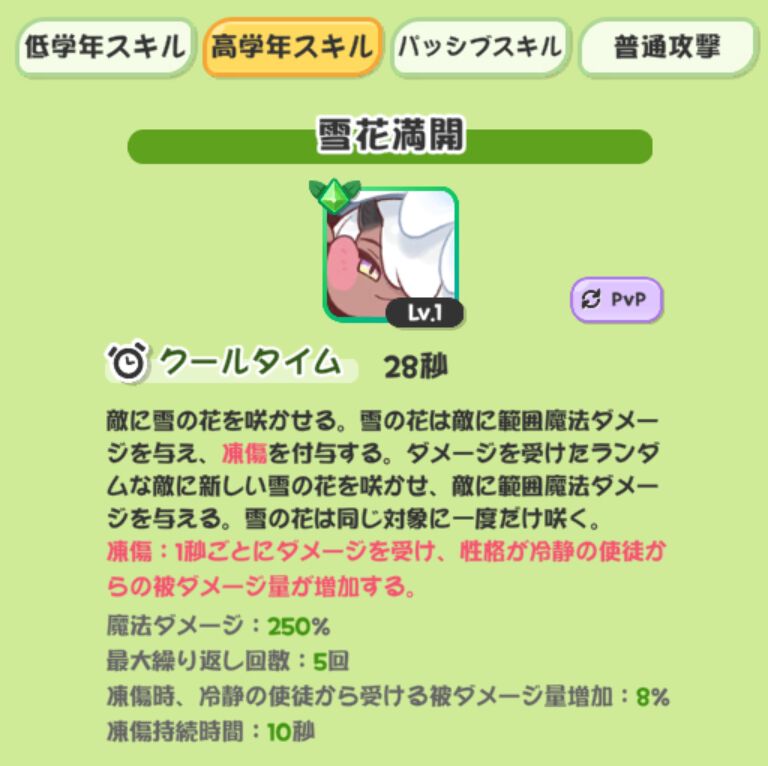
Task: Switch to the 低学年スキル tab
Action: pyautogui.click(x=104, y=46)
